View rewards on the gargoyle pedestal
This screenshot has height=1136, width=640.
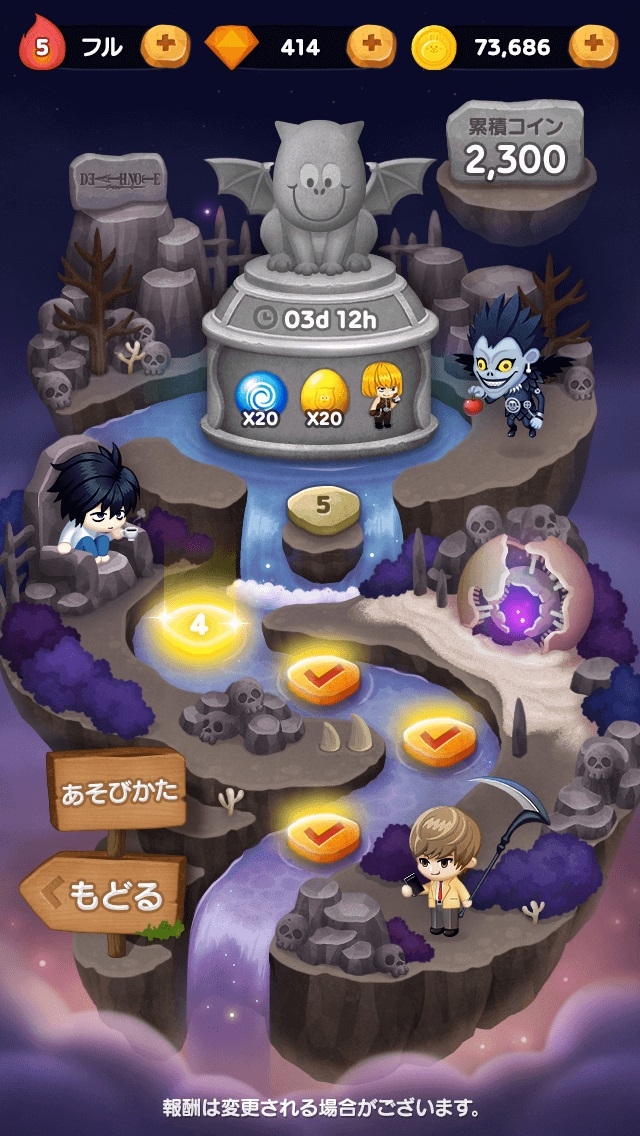321,396
